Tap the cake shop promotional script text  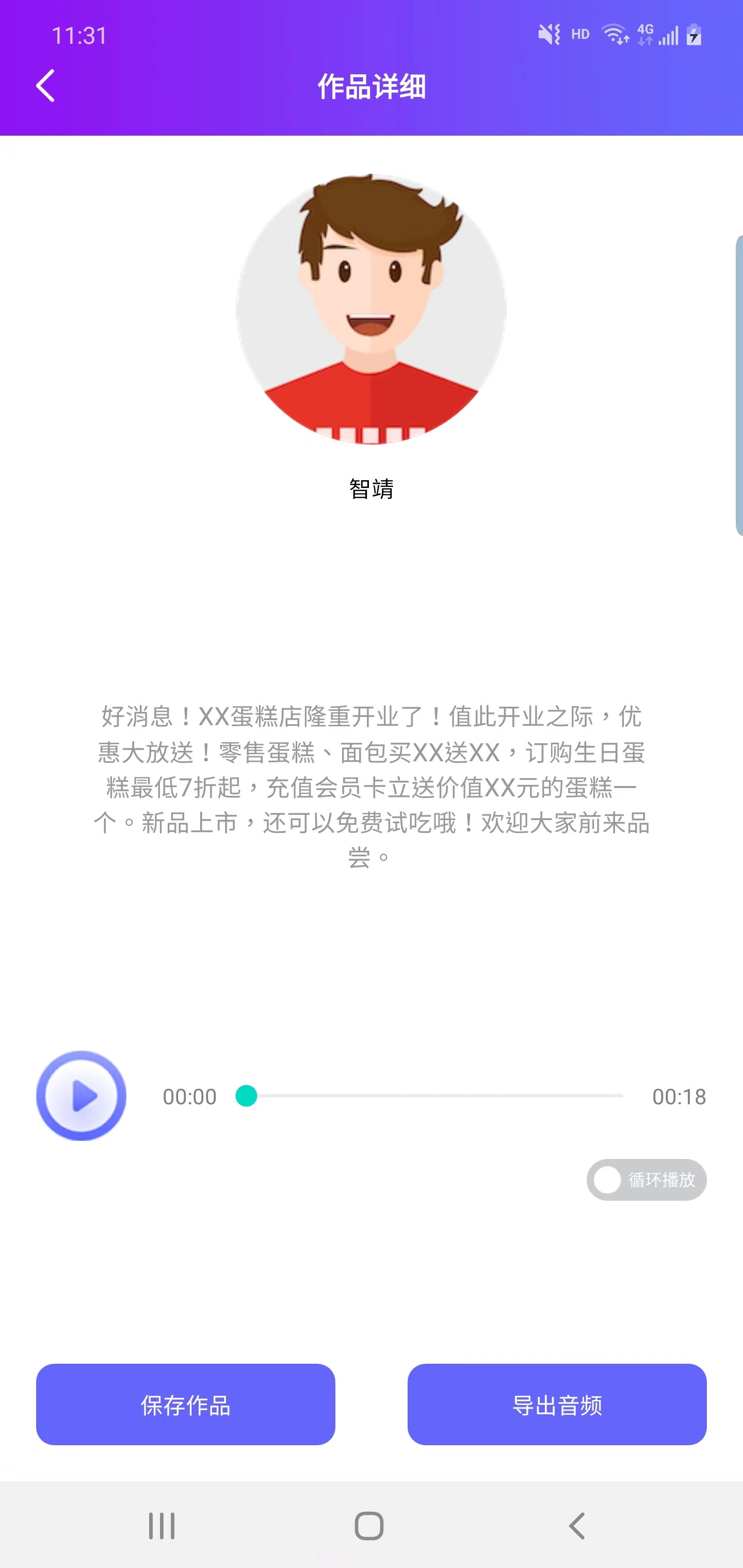tap(372, 785)
